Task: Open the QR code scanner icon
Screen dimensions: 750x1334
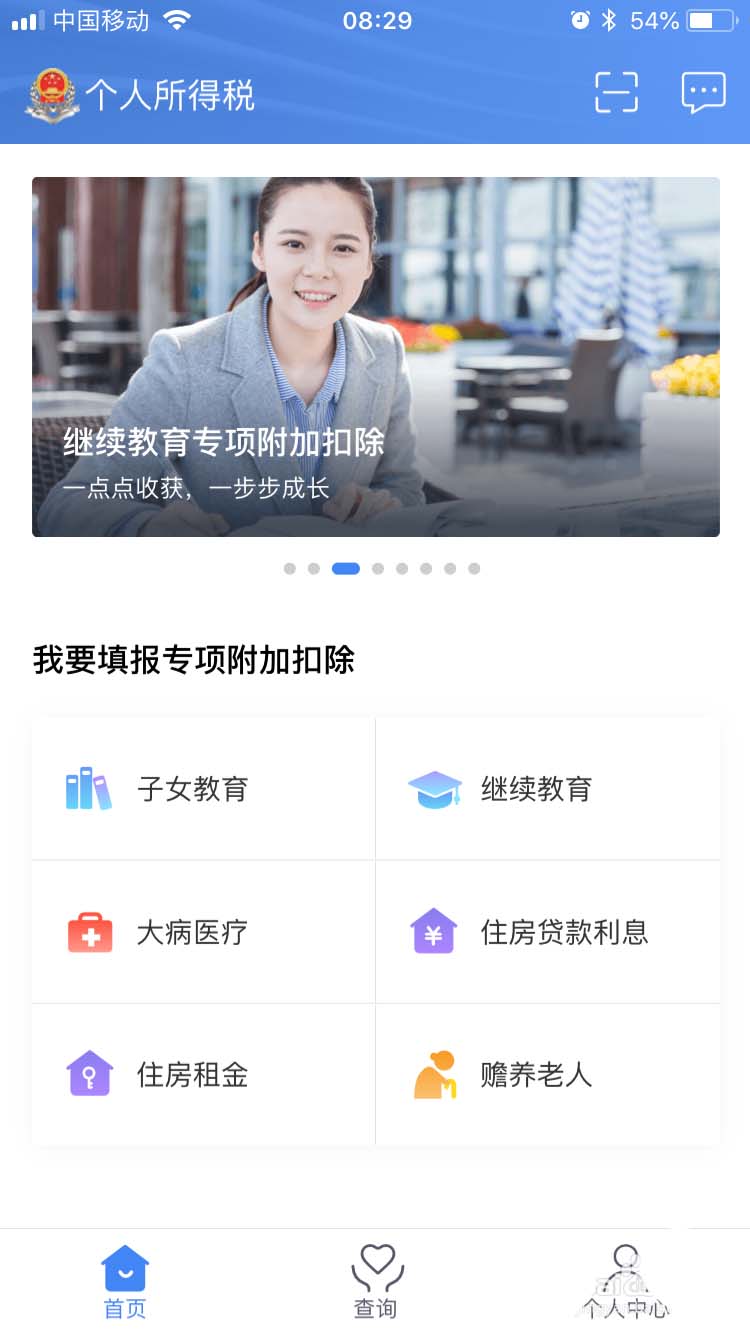Action: 616,92
